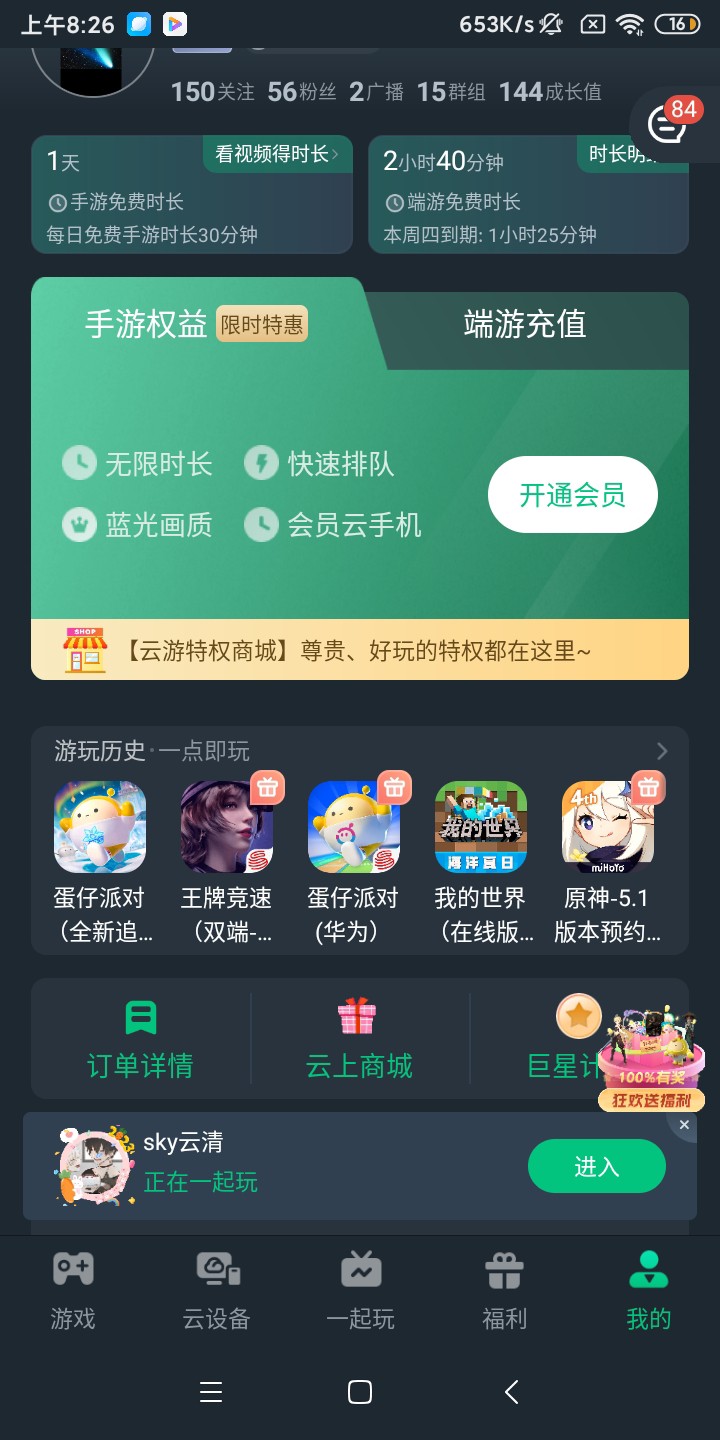Expand play history with the chevron
The image size is (720, 1440).
pos(662,751)
